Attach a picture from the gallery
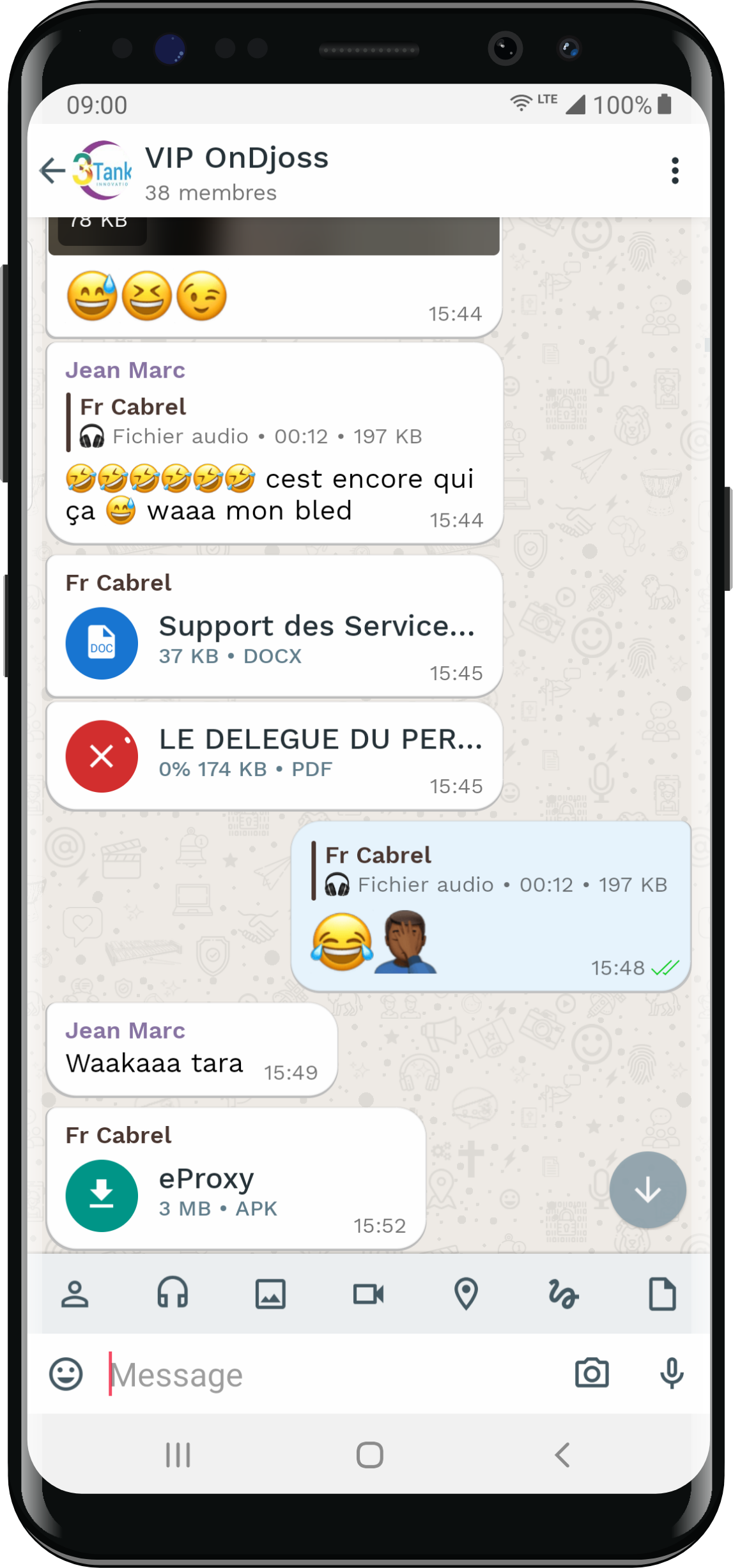733x1568 pixels. (x=270, y=1295)
